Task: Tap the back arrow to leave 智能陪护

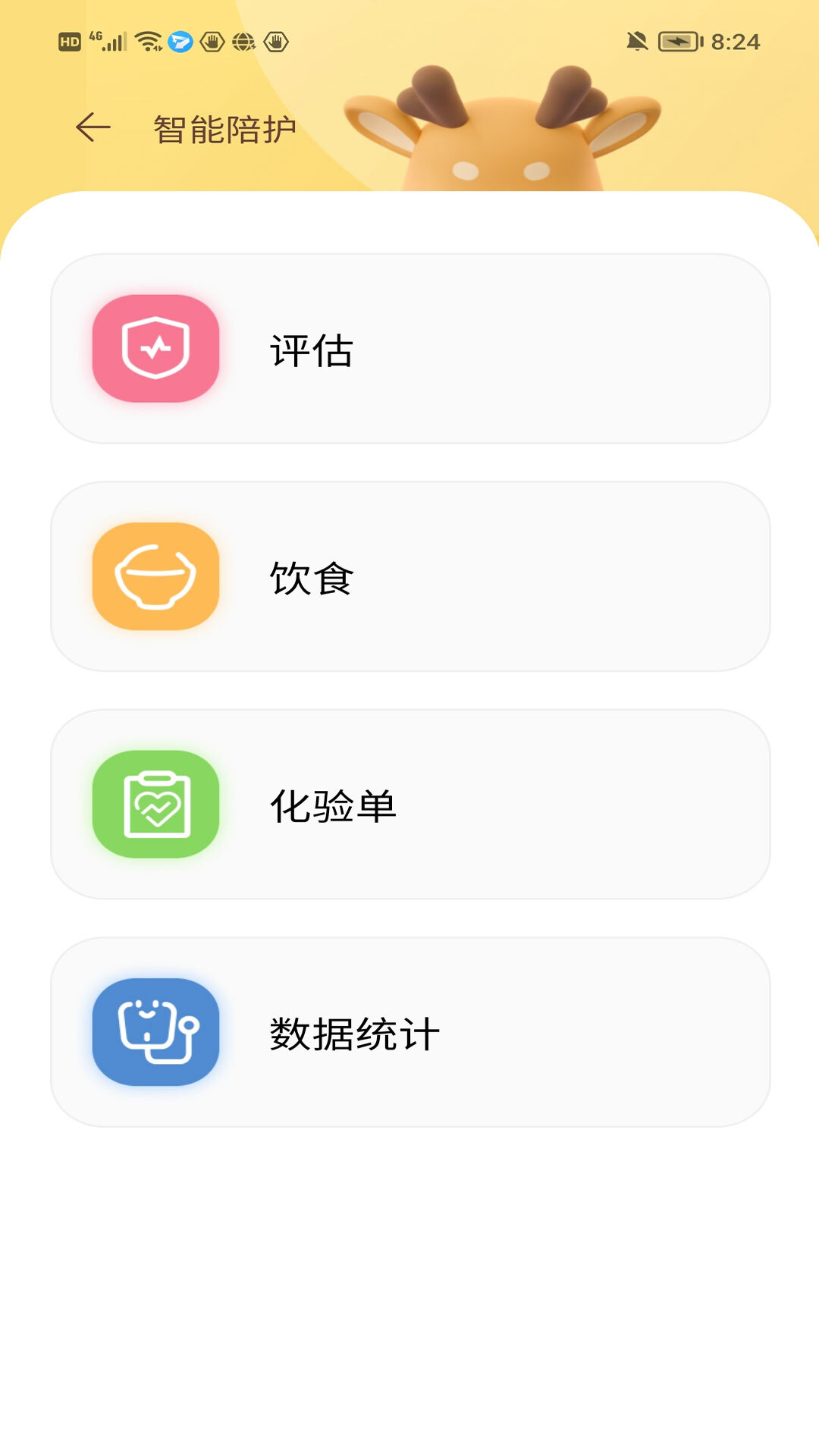Action: tap(92, 127)
